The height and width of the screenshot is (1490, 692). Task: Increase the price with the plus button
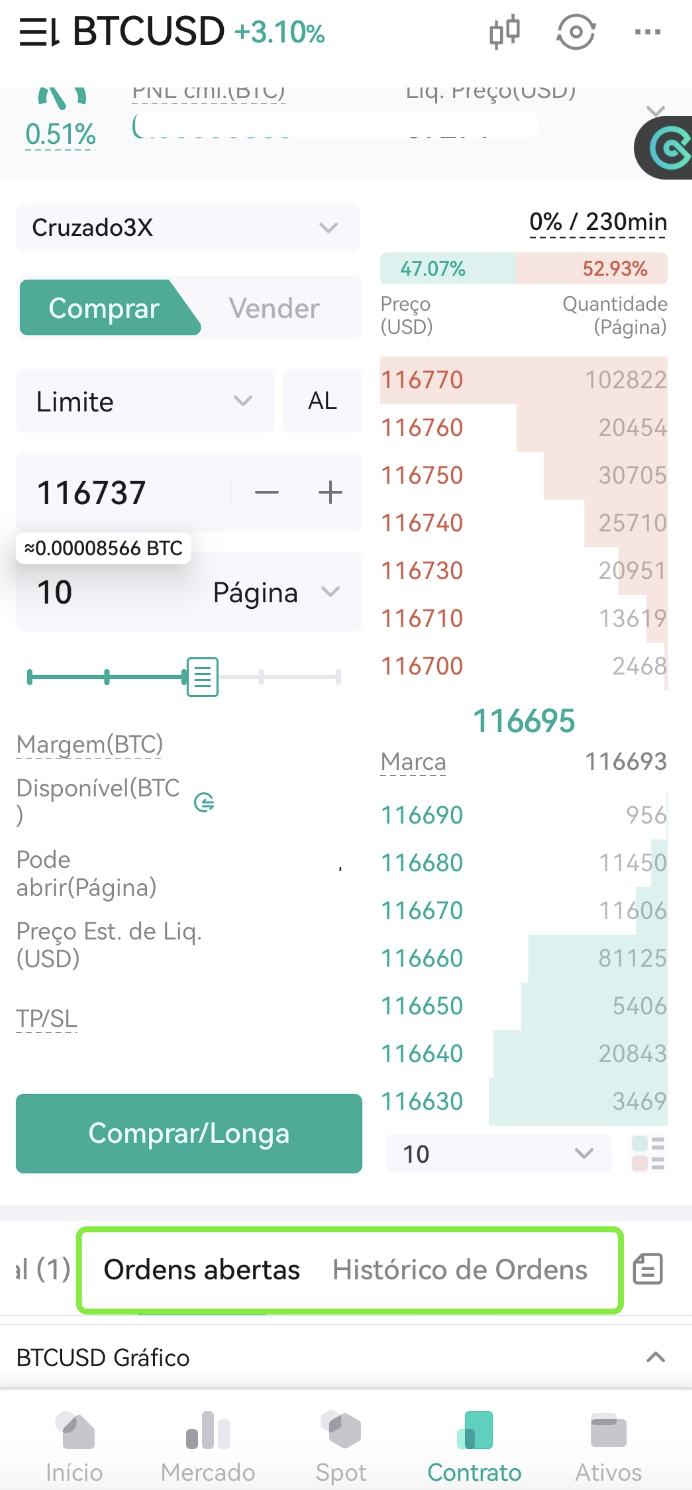pos(330,493)
